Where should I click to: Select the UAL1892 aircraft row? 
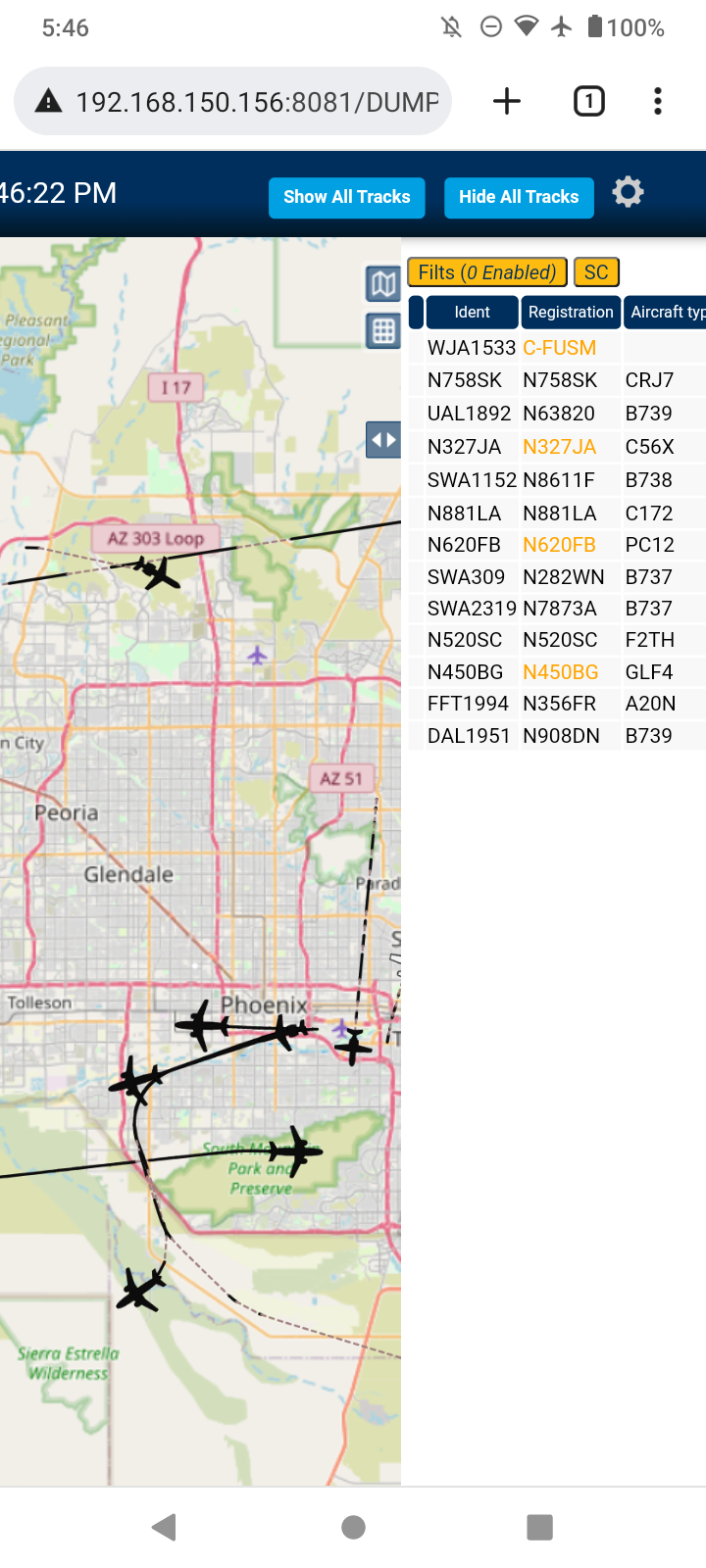point(557,414)
